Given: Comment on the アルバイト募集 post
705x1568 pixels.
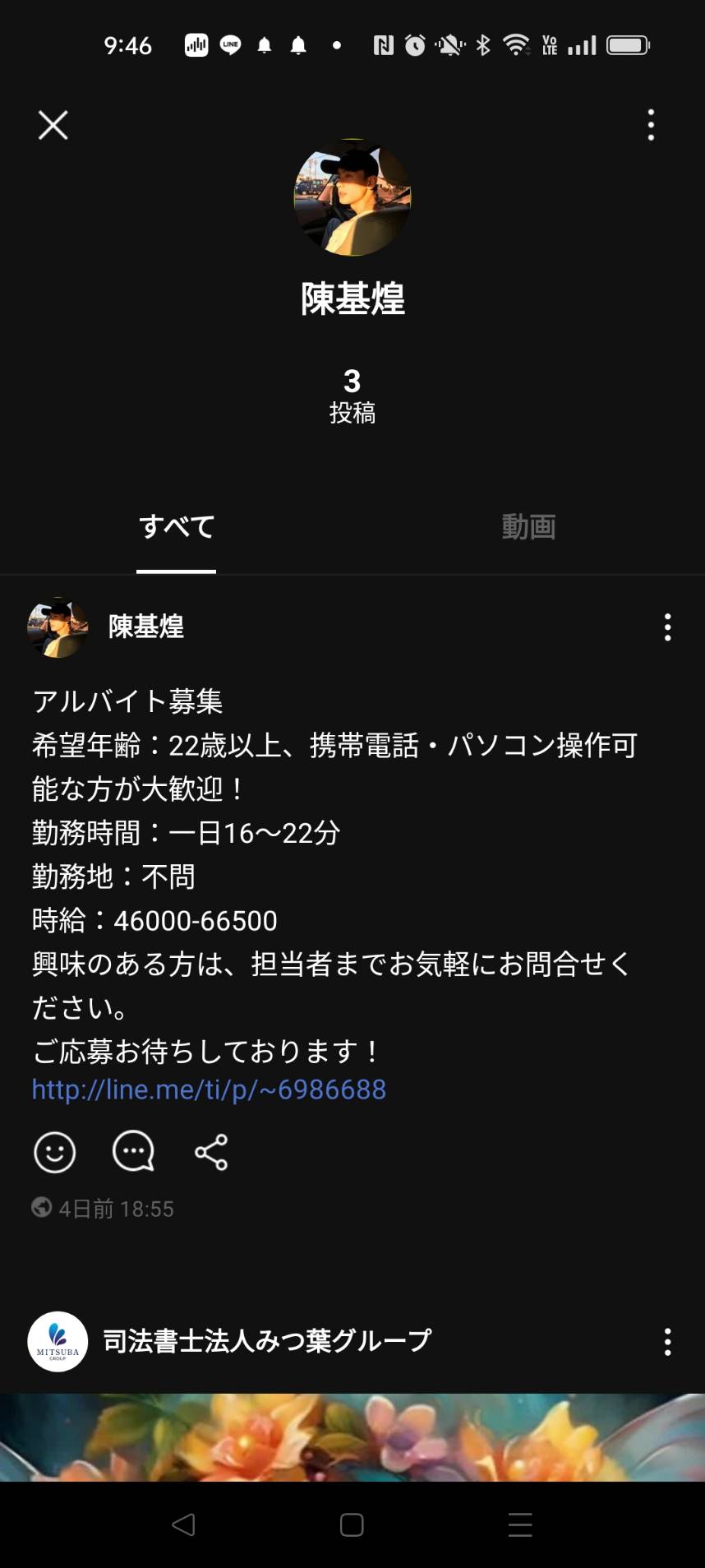Looking at the screenshot, I should pos(133,1151).
